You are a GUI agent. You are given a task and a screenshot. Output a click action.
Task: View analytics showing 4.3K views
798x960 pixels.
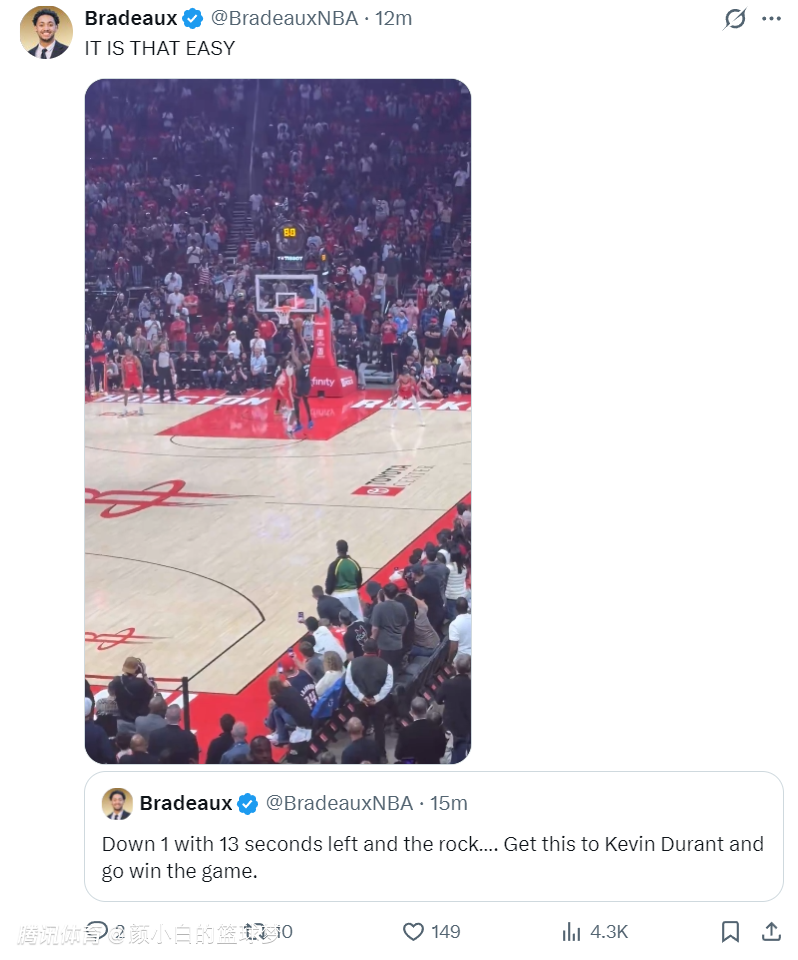point(572,931)
